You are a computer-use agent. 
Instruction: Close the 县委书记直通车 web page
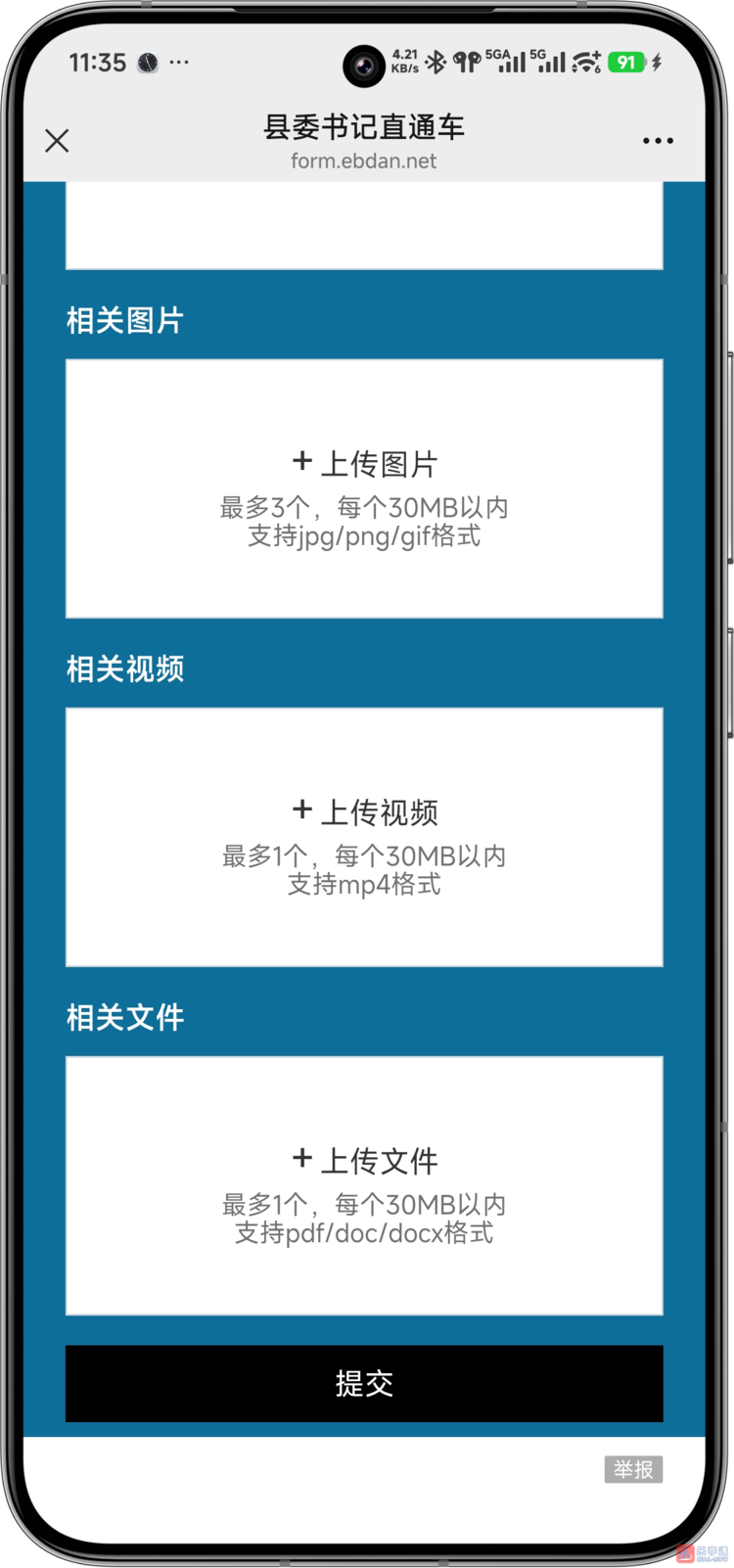pos(57,141)
